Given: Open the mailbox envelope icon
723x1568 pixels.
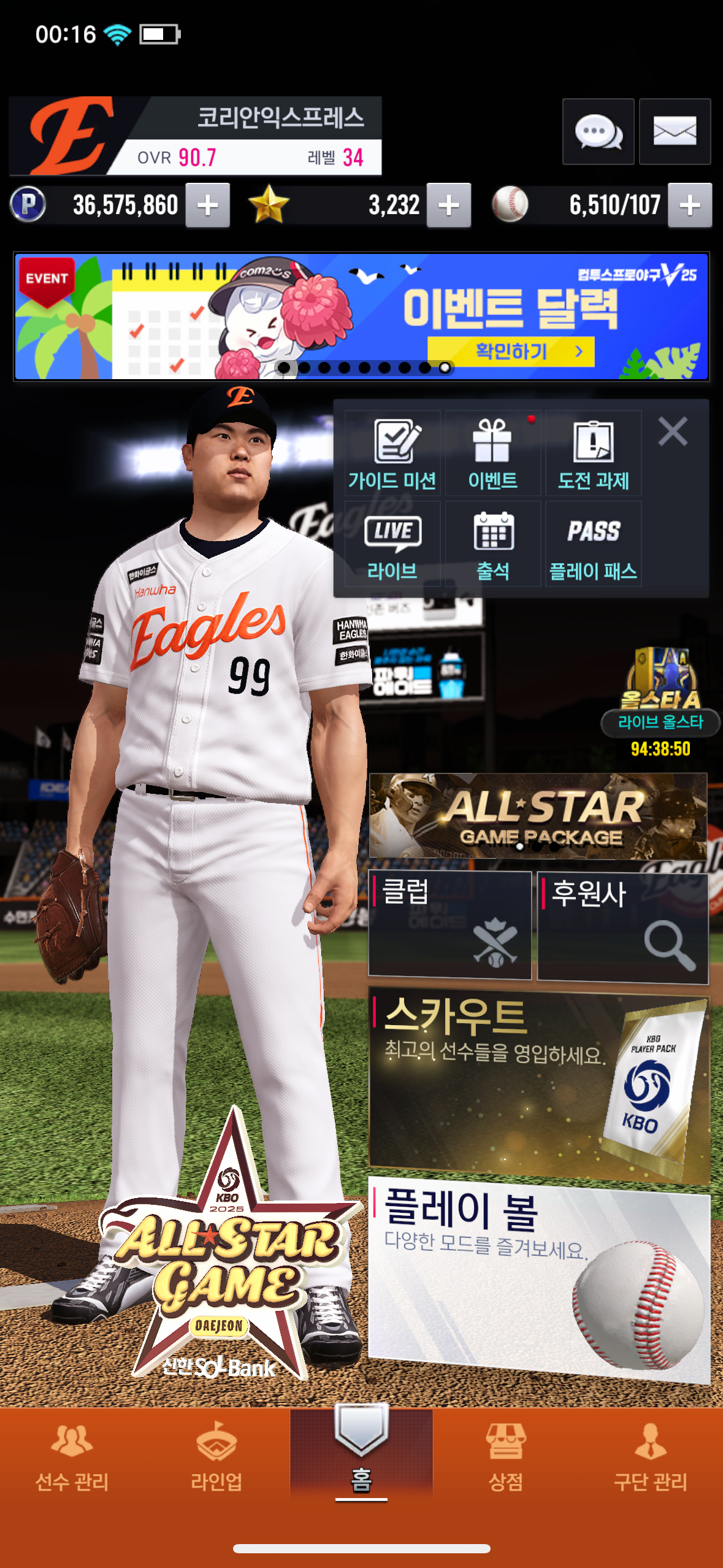Looking at the screenshot, I should point(675,131).
